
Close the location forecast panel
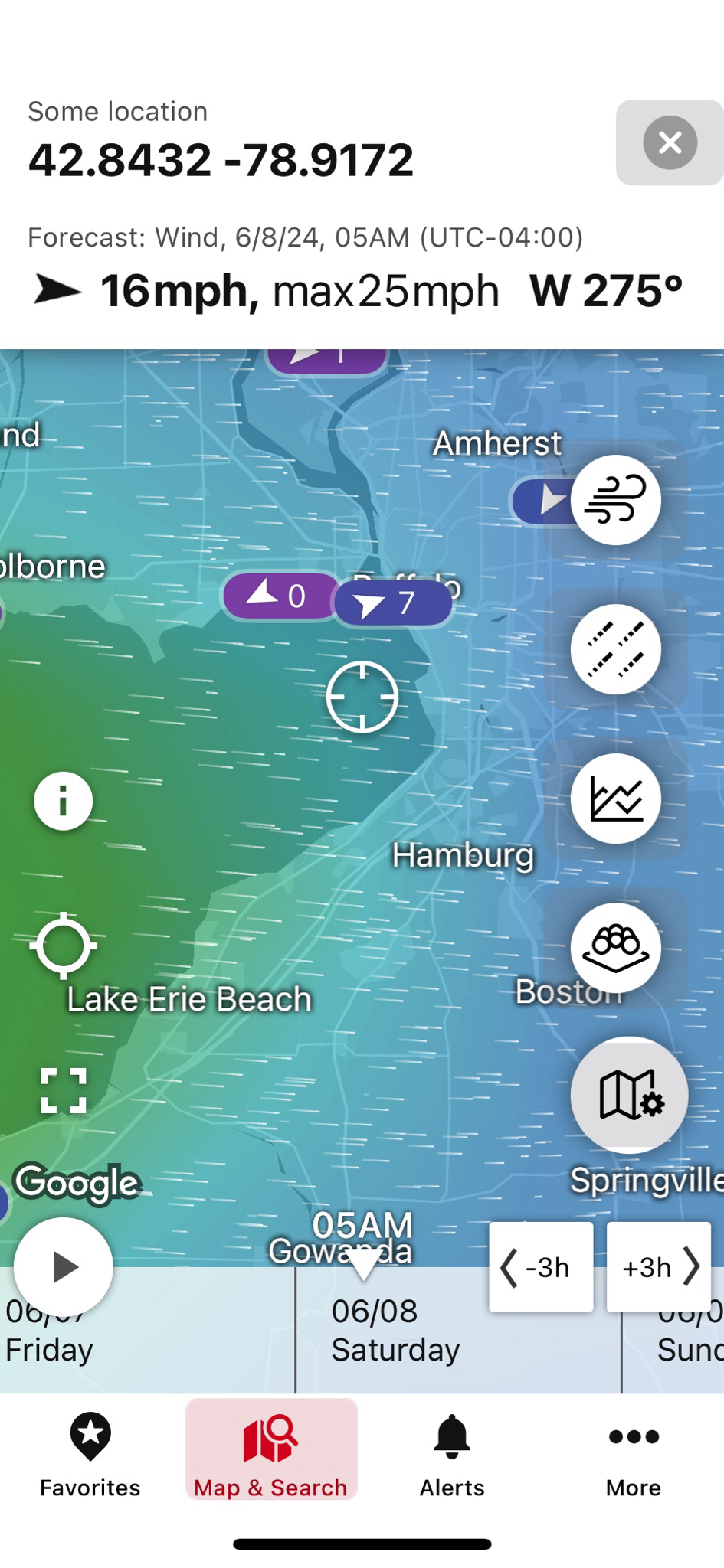coord(670,142)
